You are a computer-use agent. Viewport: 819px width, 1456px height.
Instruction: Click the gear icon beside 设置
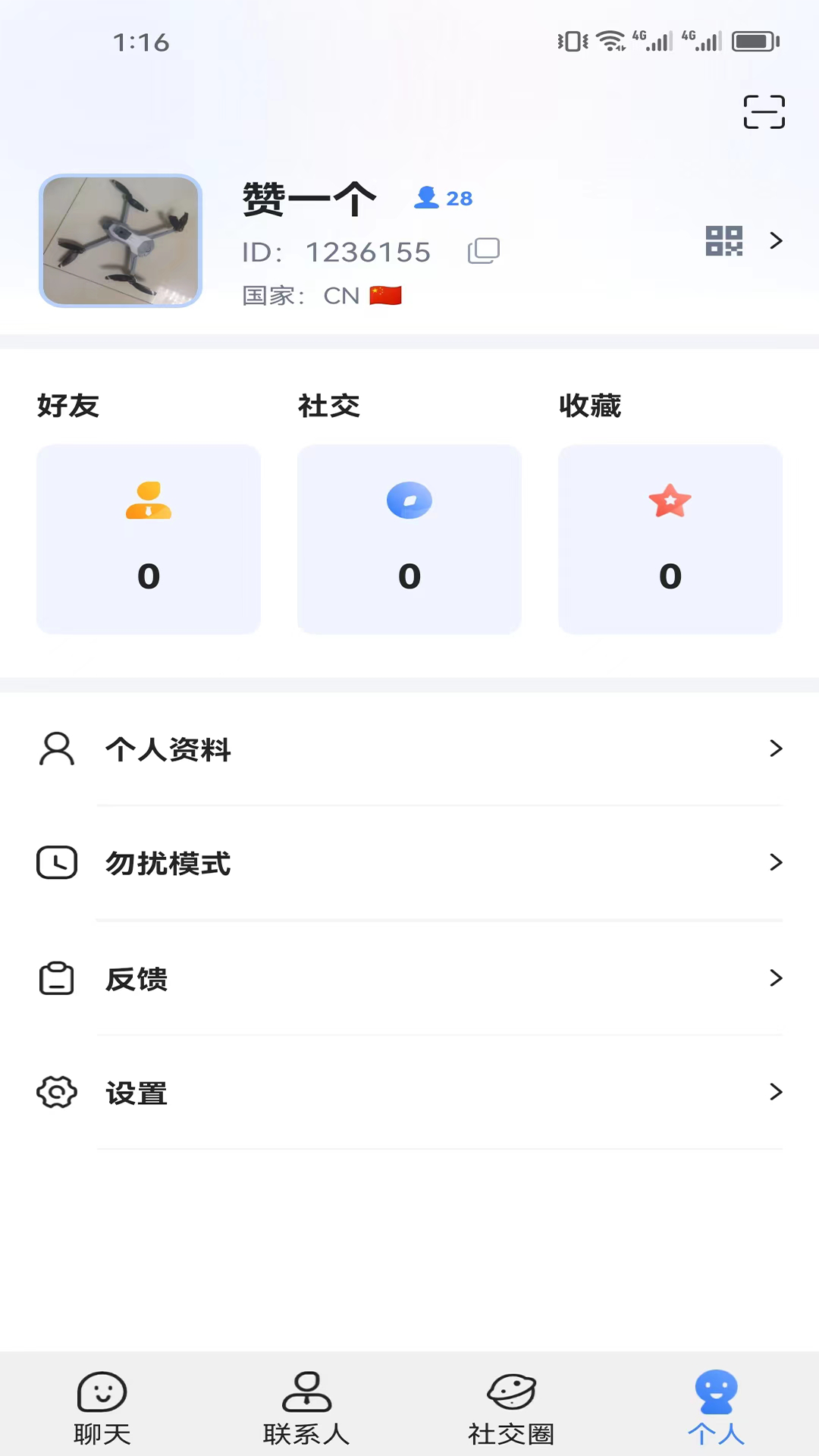point(56,1093)
